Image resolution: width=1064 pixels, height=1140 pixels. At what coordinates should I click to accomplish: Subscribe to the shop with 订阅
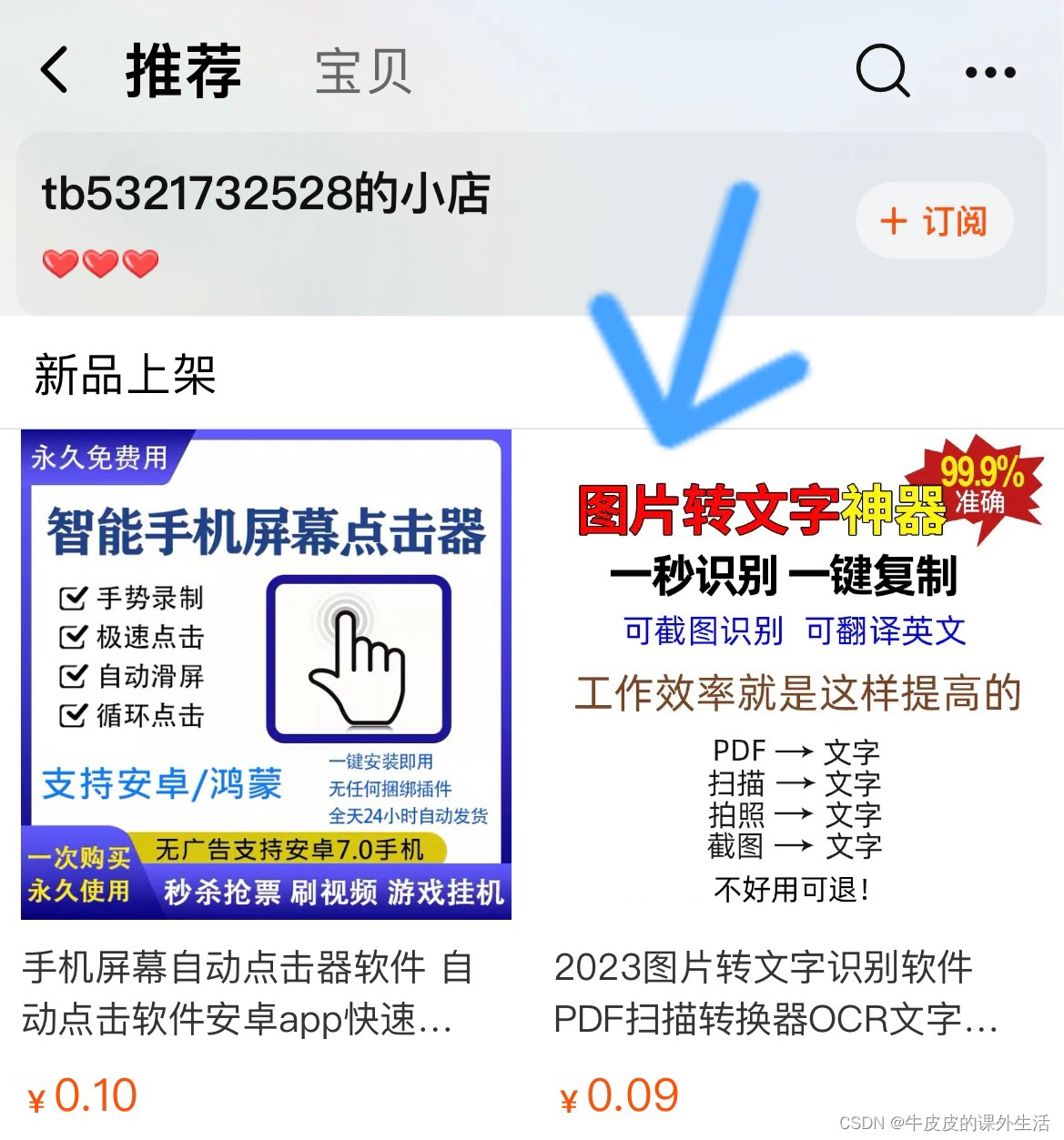[x=934, y=221]
